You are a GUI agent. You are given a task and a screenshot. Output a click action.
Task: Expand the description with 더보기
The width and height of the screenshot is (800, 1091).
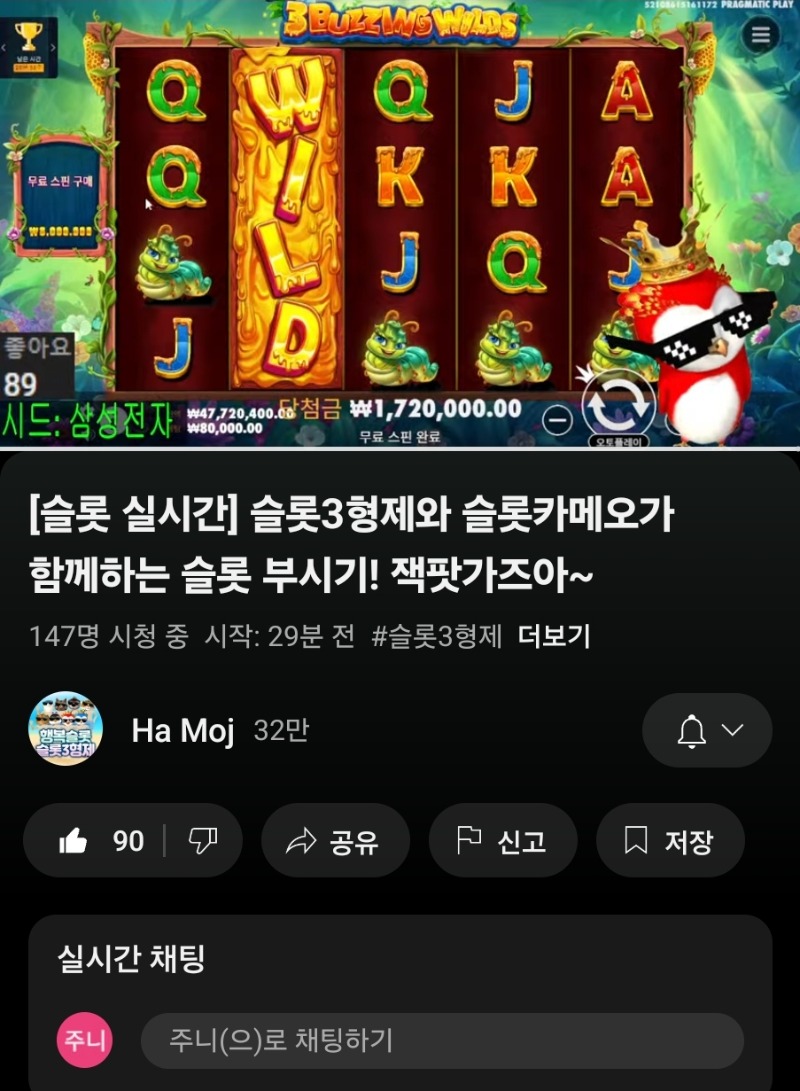click(x=553, y=636)
